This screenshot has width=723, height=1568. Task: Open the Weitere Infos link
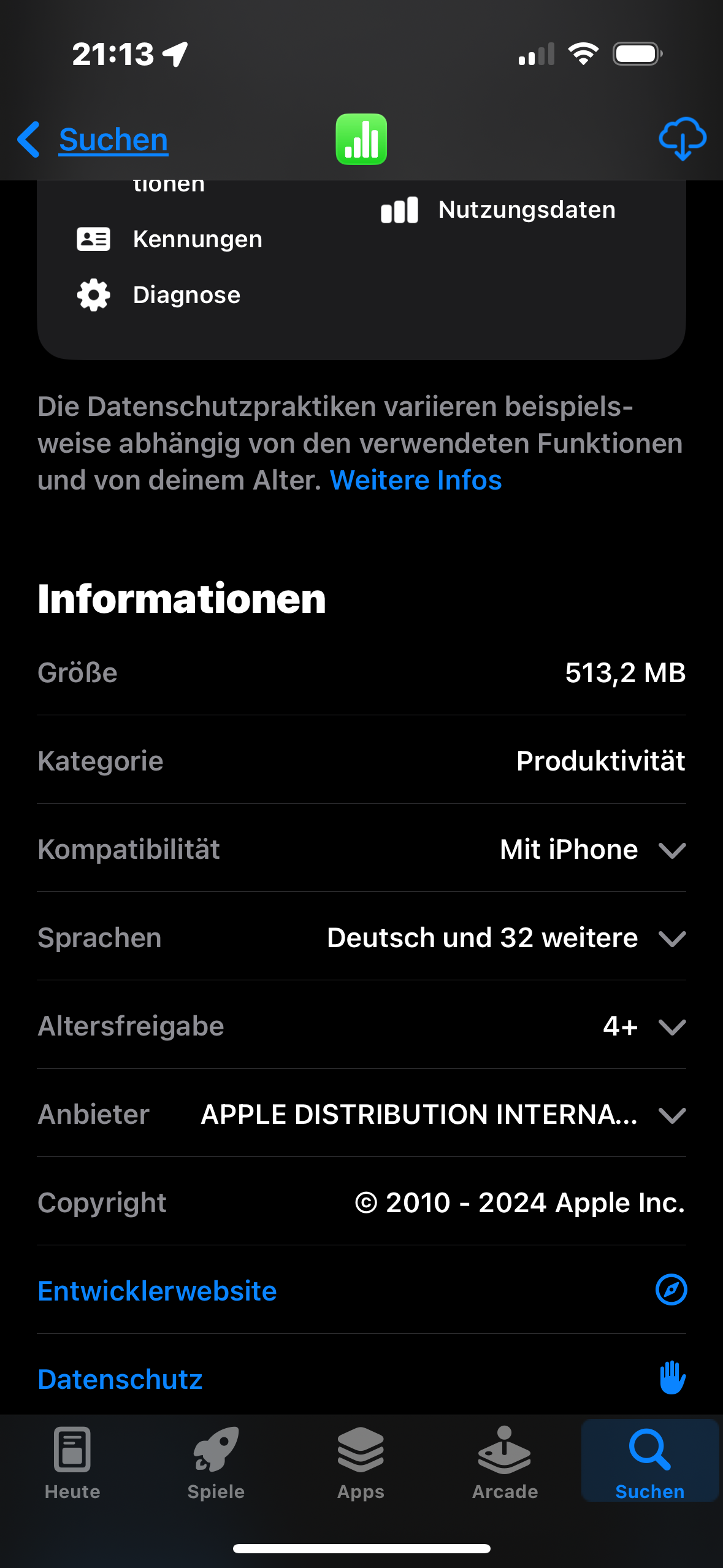coord(416,480)
